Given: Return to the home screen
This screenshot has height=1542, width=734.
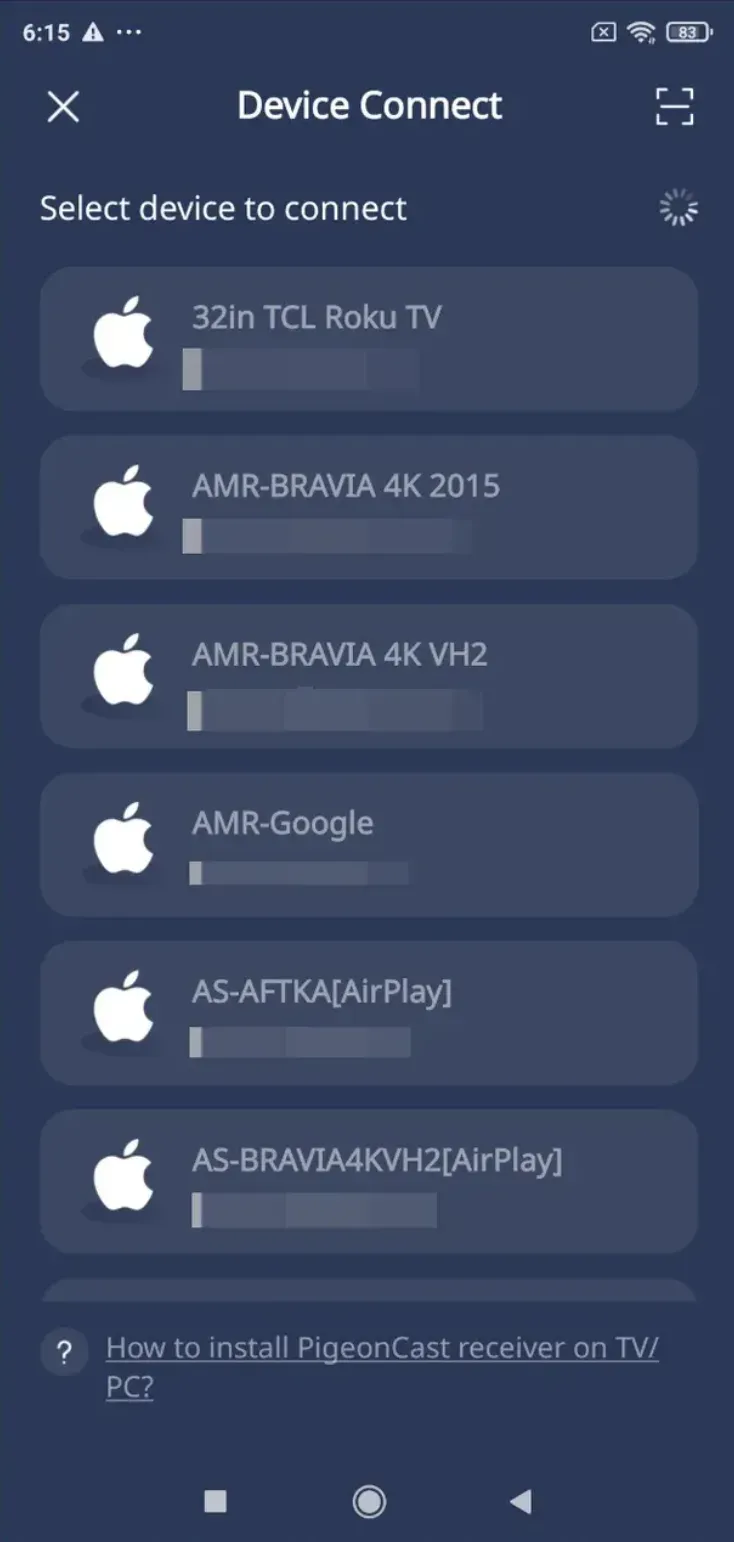Looking at the screenshot, I should coord(369,1501).
